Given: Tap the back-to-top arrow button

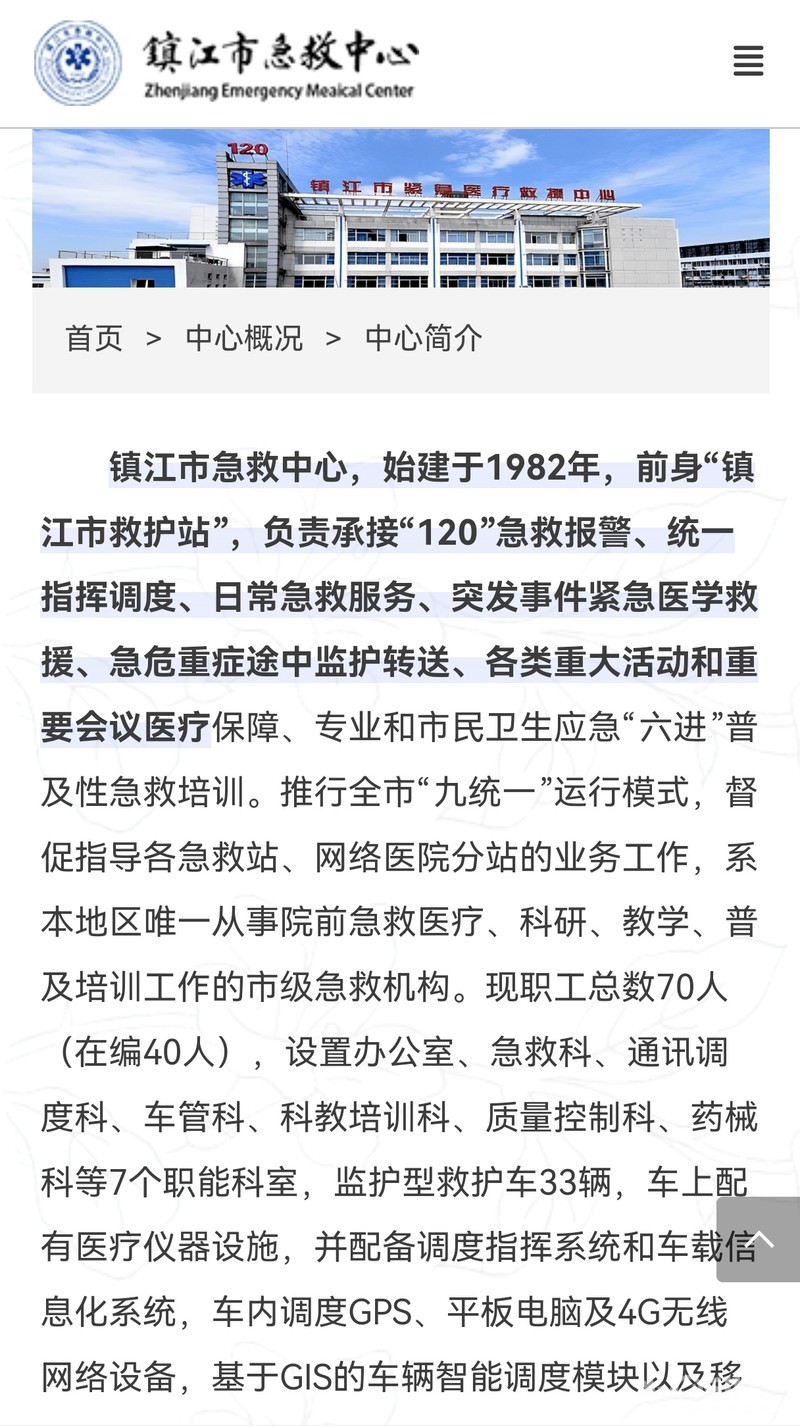Looking at the screenshot, I should [758, 1239].
